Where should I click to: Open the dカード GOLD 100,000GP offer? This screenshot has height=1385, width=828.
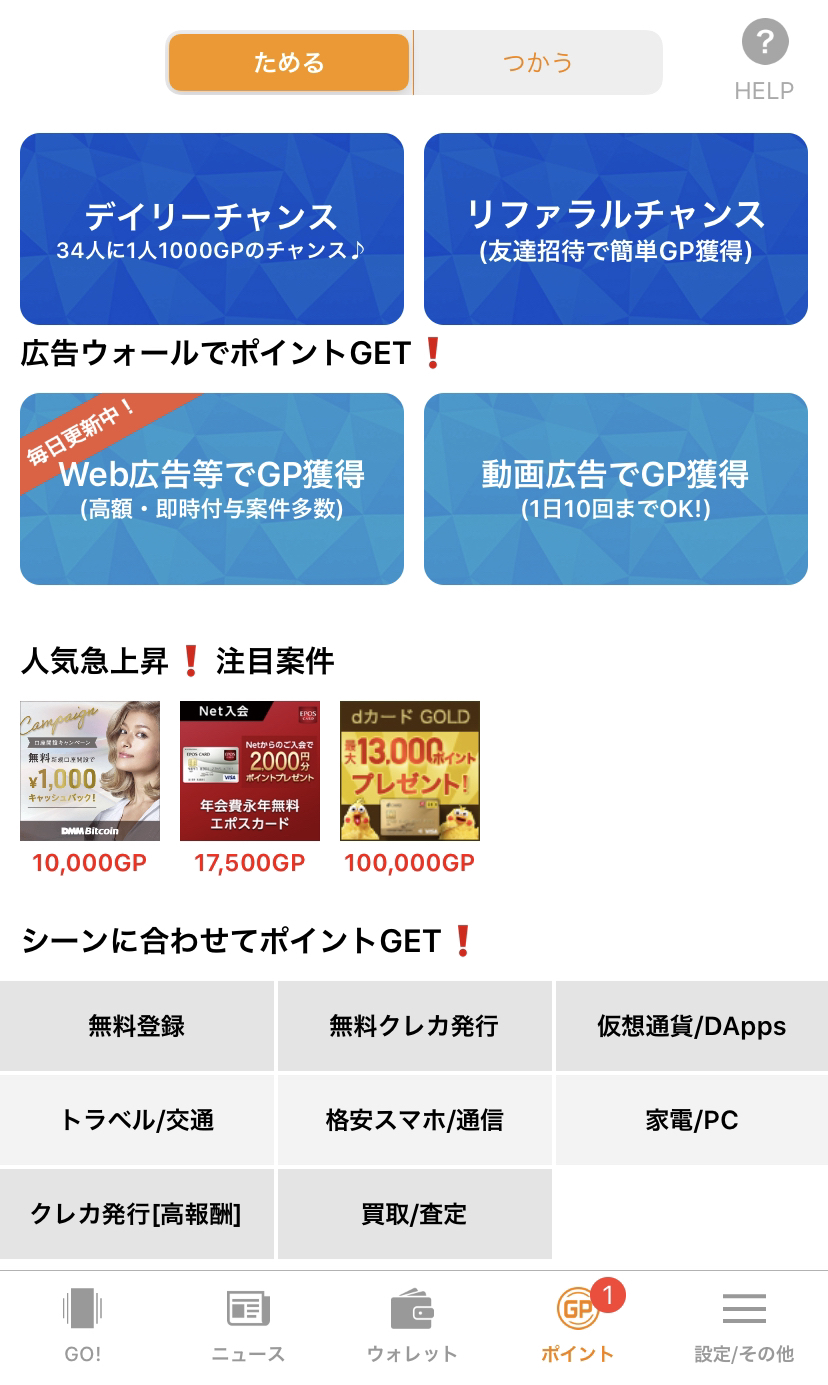pyautogui.click(x=410, y=771)
